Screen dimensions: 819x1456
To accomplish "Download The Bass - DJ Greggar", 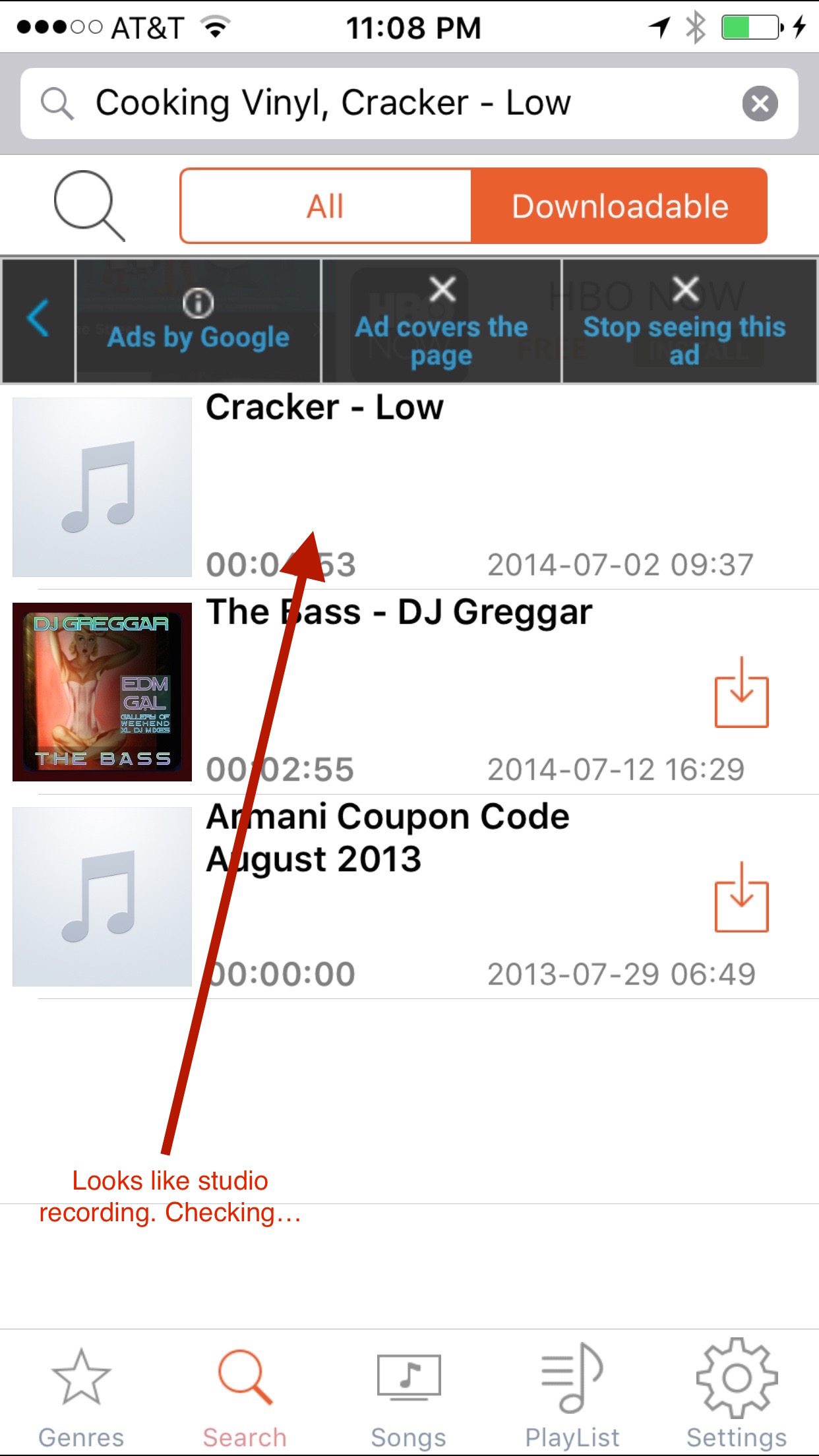I will [x=741, y=692].
